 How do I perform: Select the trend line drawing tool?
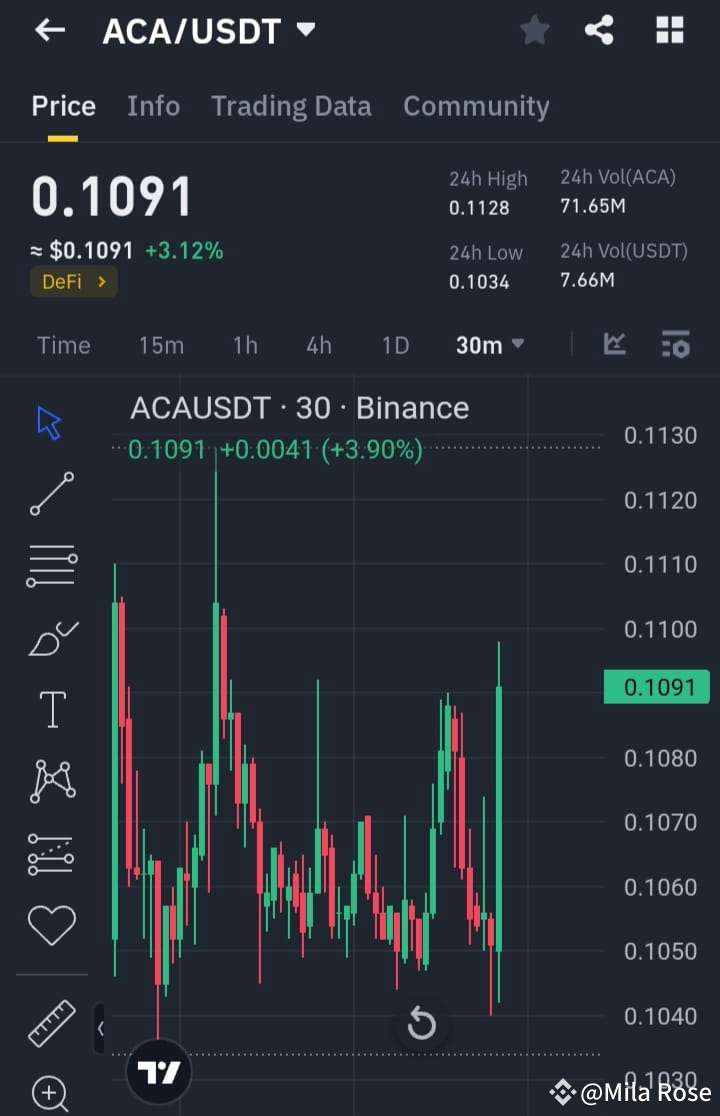pos(50,494)
